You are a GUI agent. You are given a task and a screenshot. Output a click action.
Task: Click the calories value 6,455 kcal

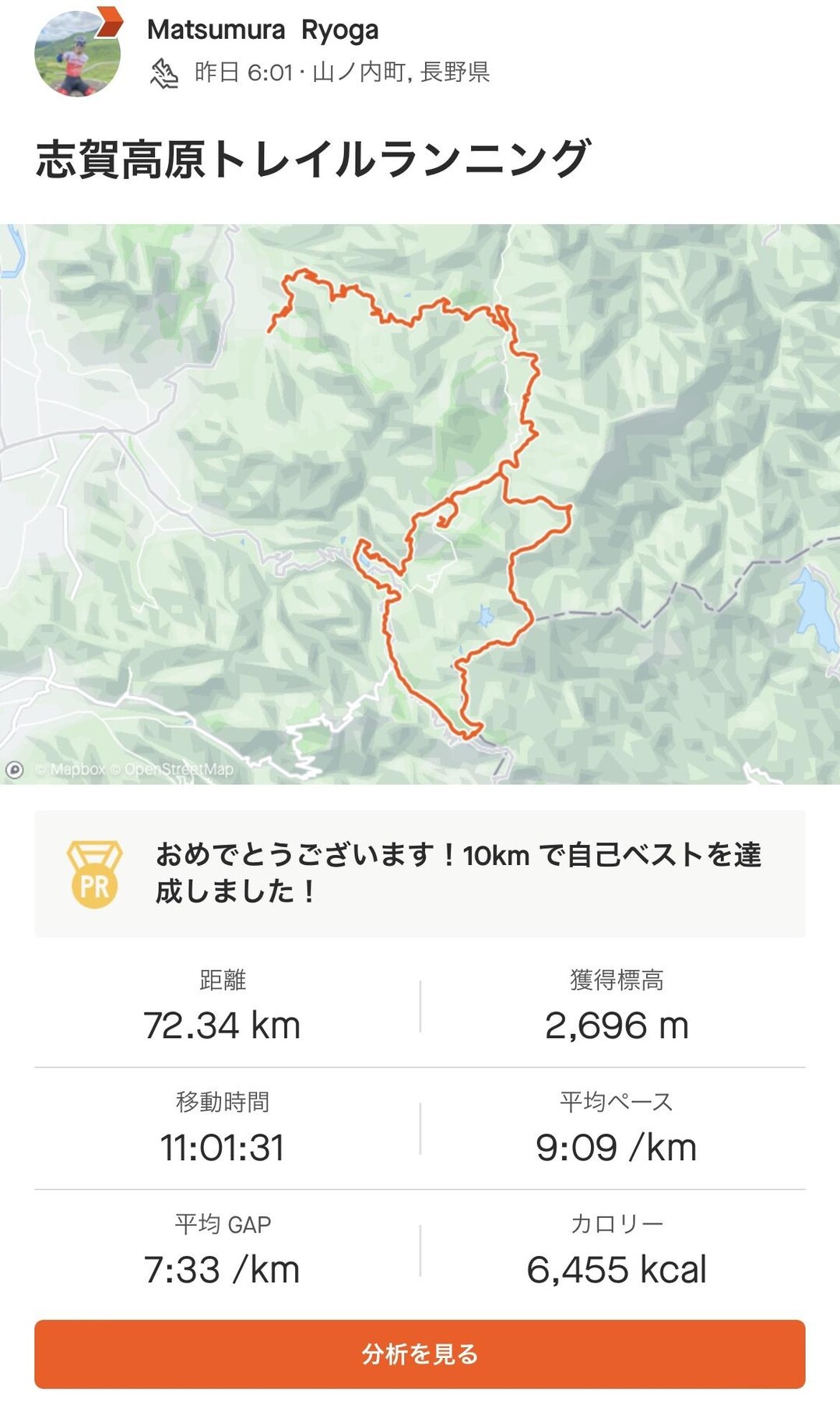tap(619, 1268)
